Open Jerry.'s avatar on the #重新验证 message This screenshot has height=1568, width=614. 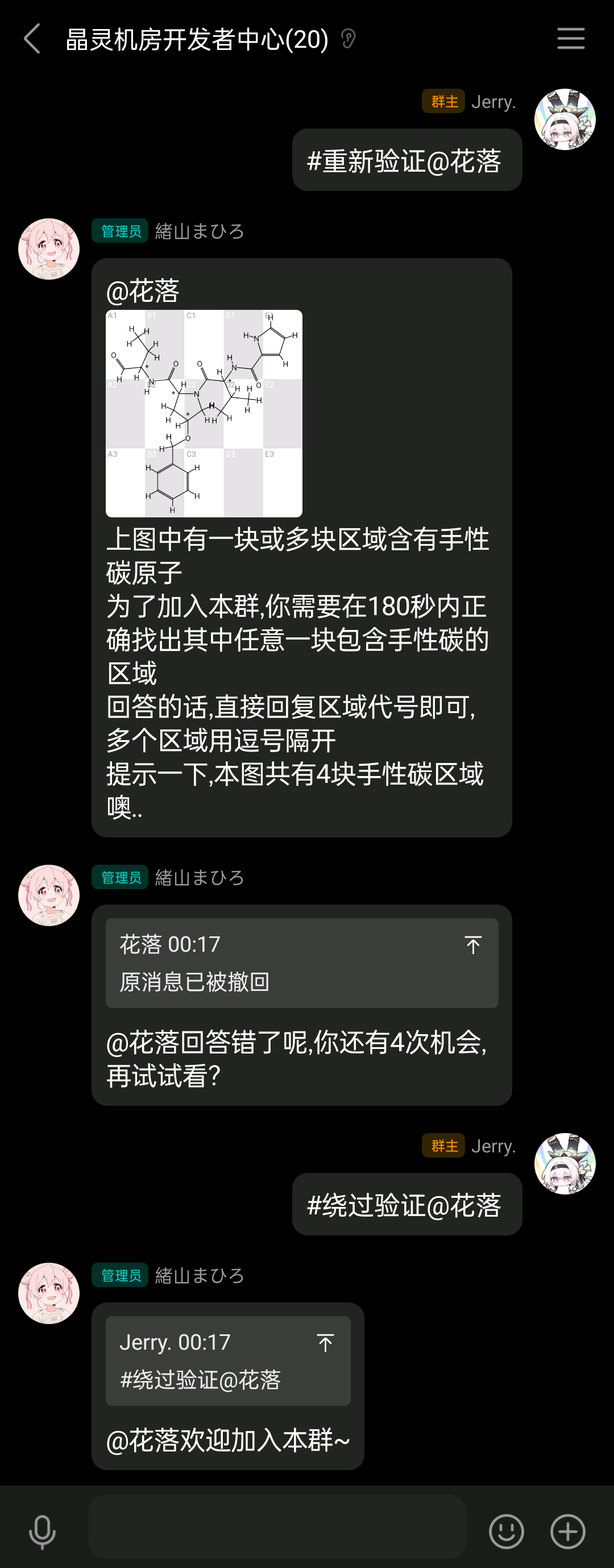point(564,119)
